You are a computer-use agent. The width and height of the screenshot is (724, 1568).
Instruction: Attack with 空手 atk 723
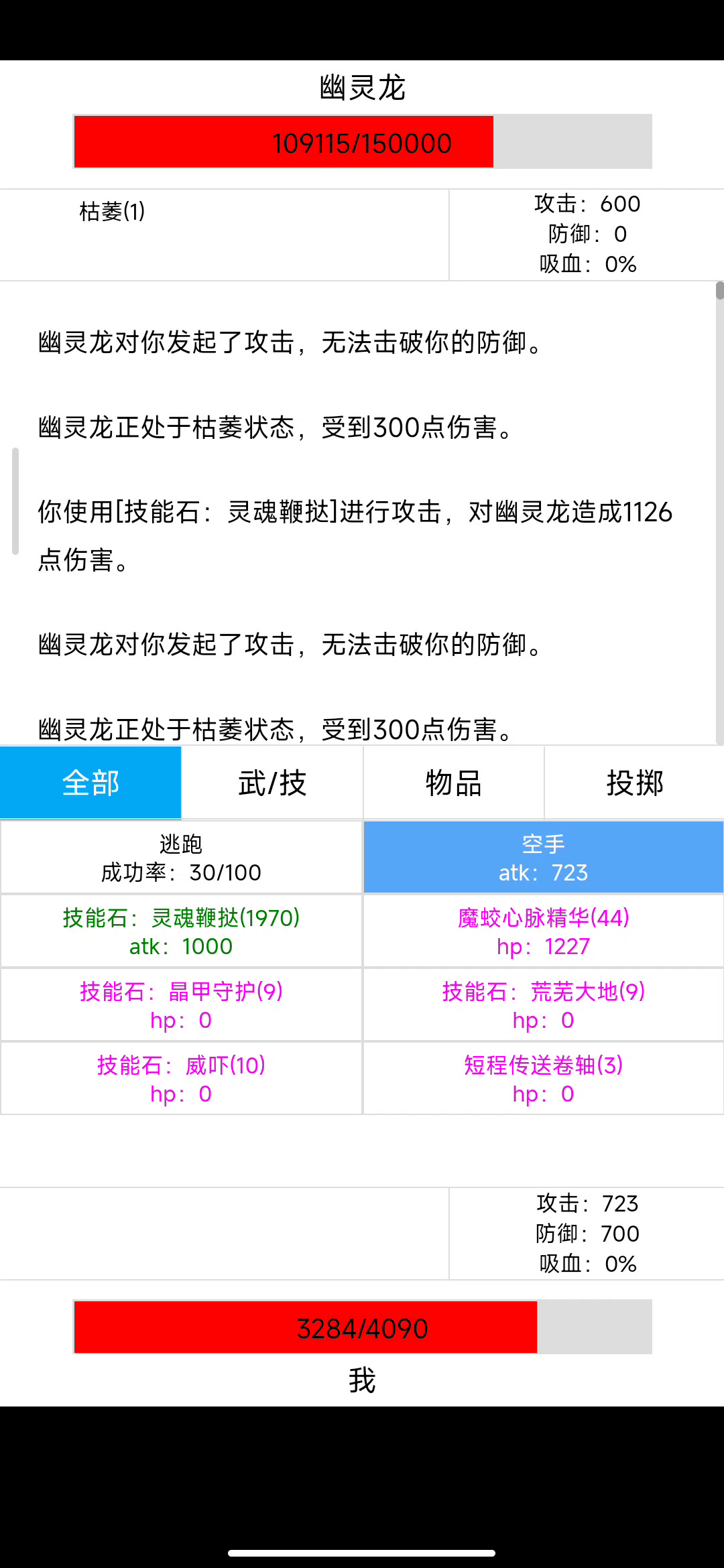[x=544, y=858]
